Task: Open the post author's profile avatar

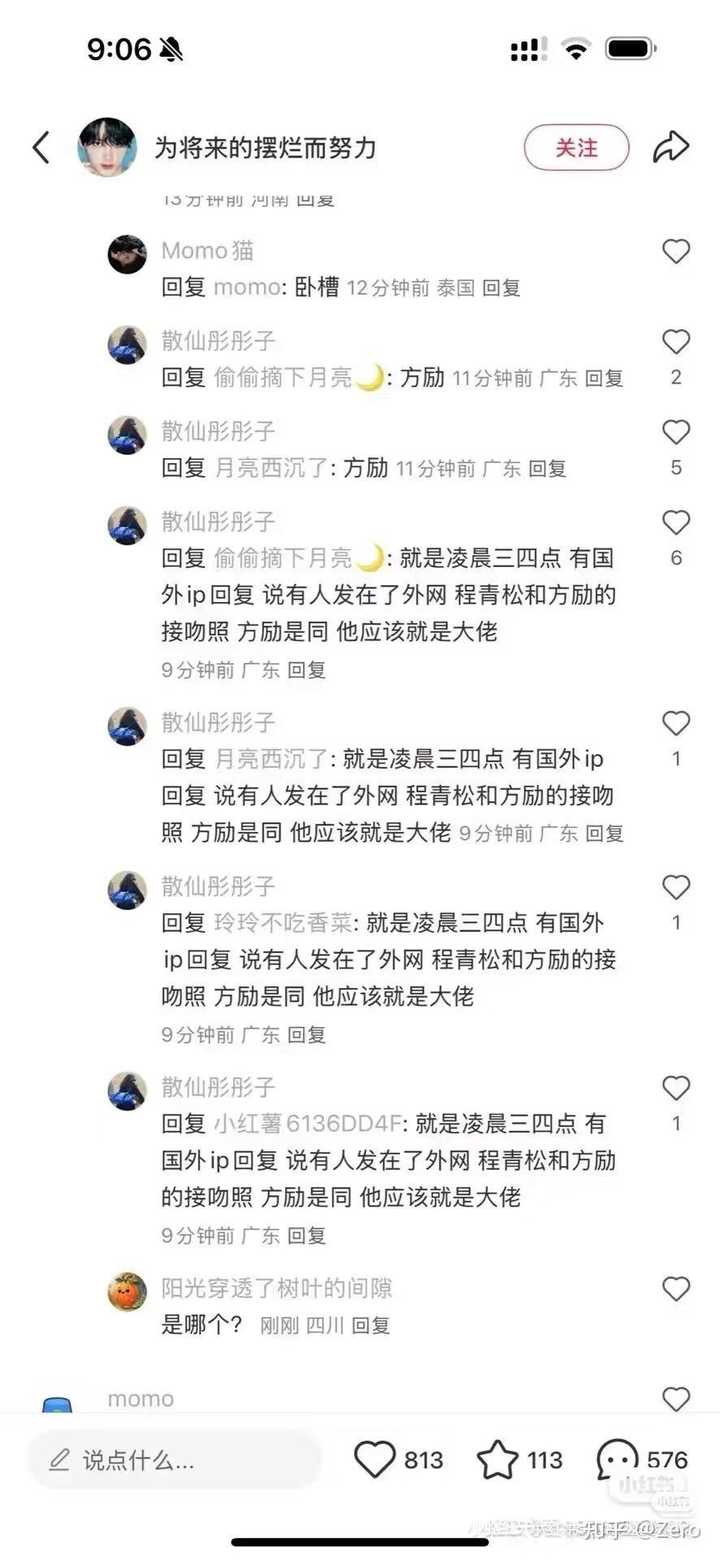Action: [107, 148]
